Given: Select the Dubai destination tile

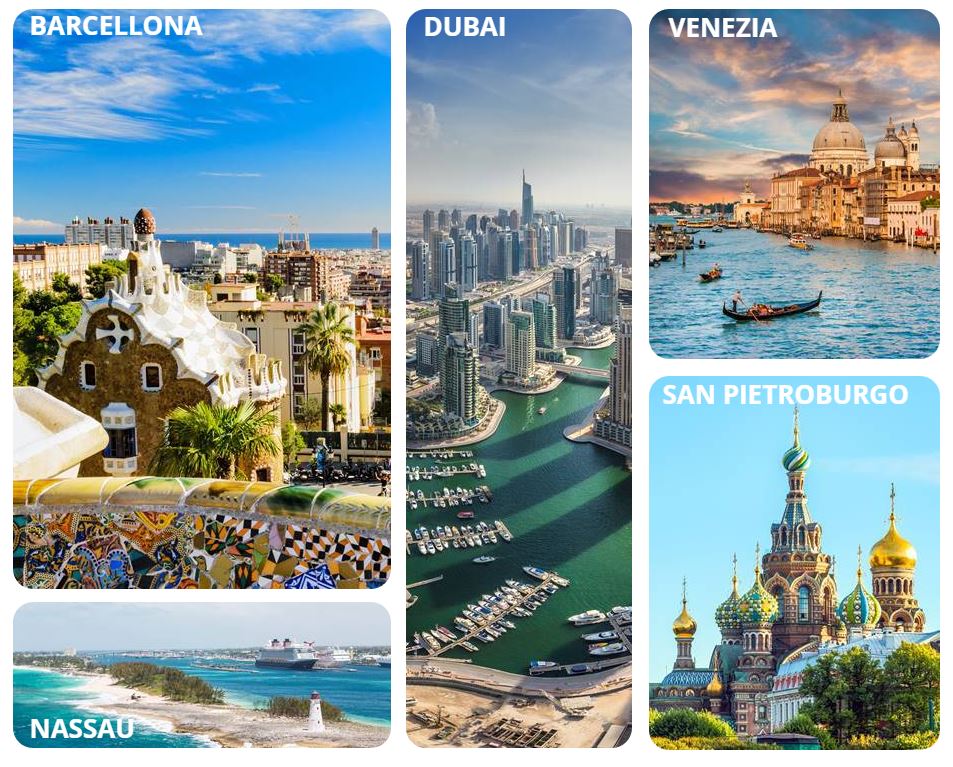Looking at the screenshot, I should coord(518,378).
